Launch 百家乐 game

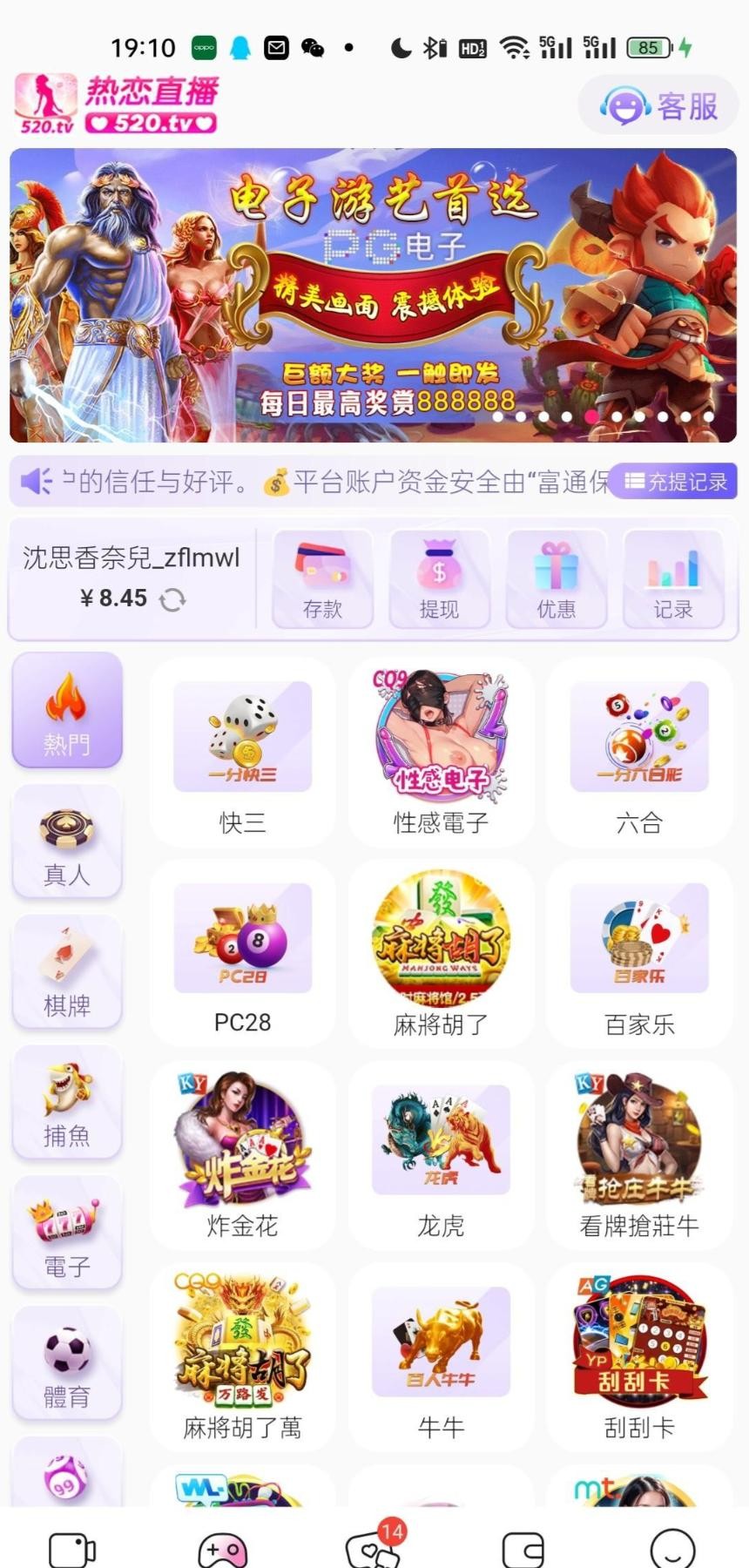(x=639, y=955)
